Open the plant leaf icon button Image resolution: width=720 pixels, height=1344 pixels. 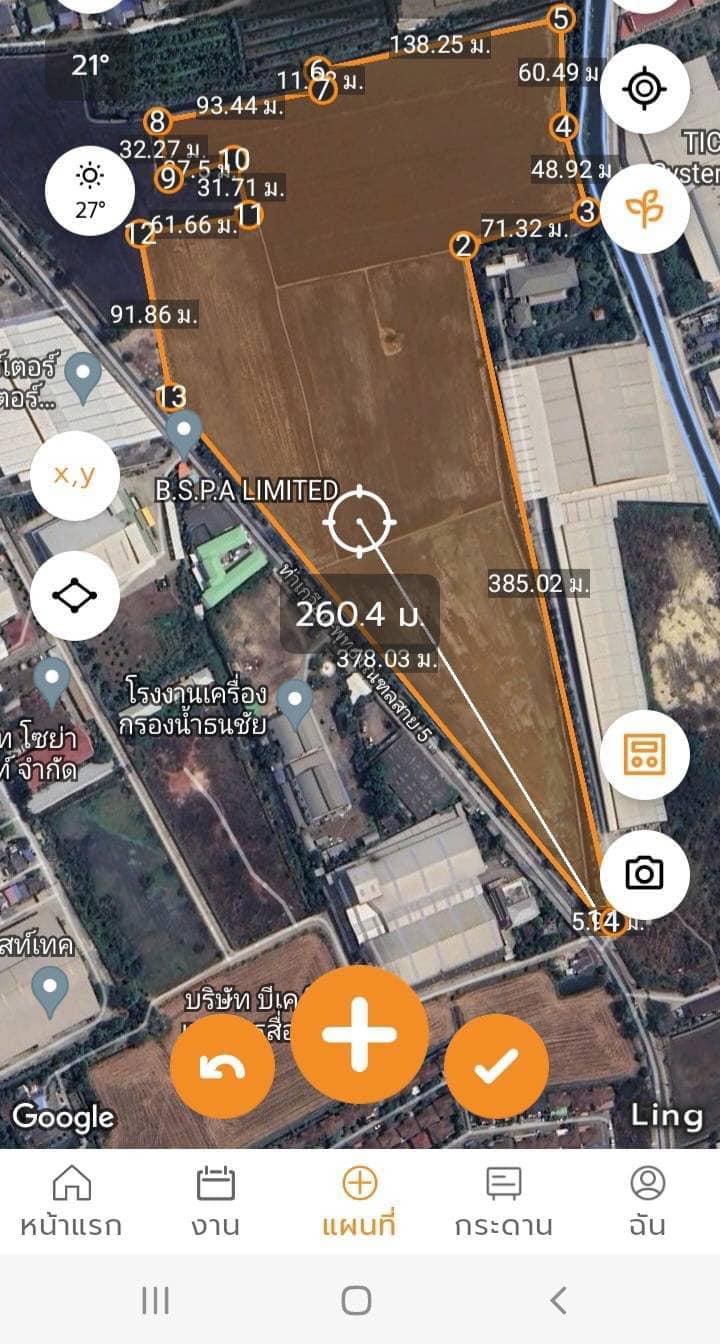coord(644,209)
